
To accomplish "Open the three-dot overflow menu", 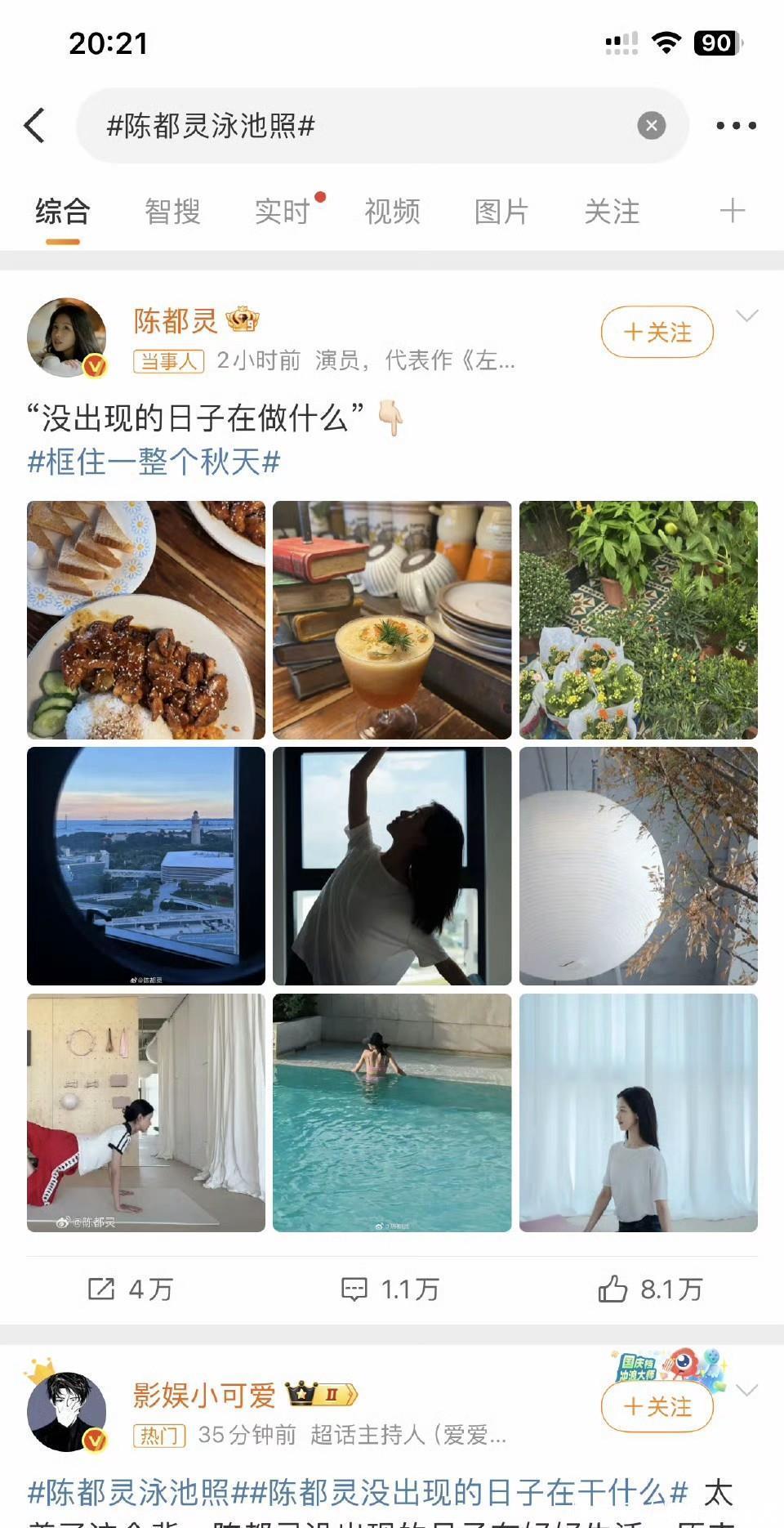I will (x=736, y=126).
